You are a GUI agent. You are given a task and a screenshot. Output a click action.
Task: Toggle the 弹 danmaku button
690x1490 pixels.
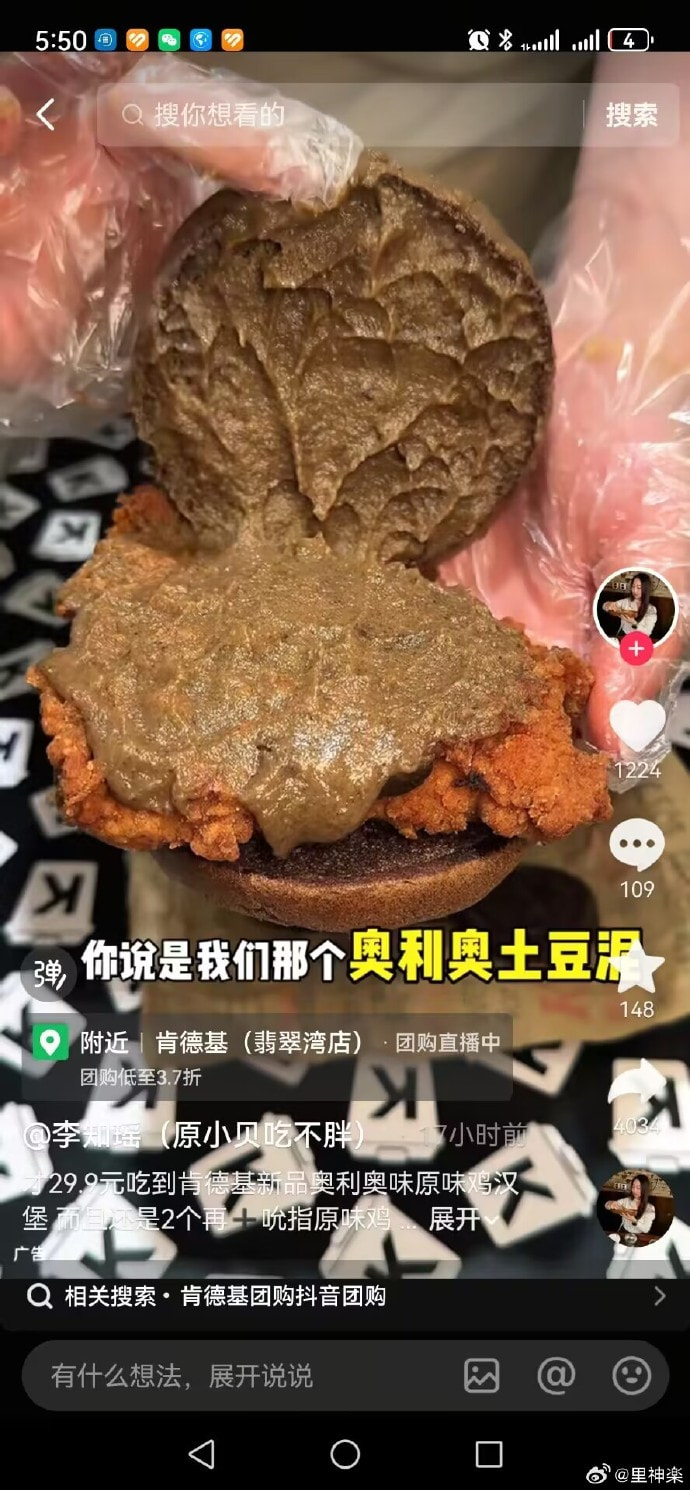point(48,973)
